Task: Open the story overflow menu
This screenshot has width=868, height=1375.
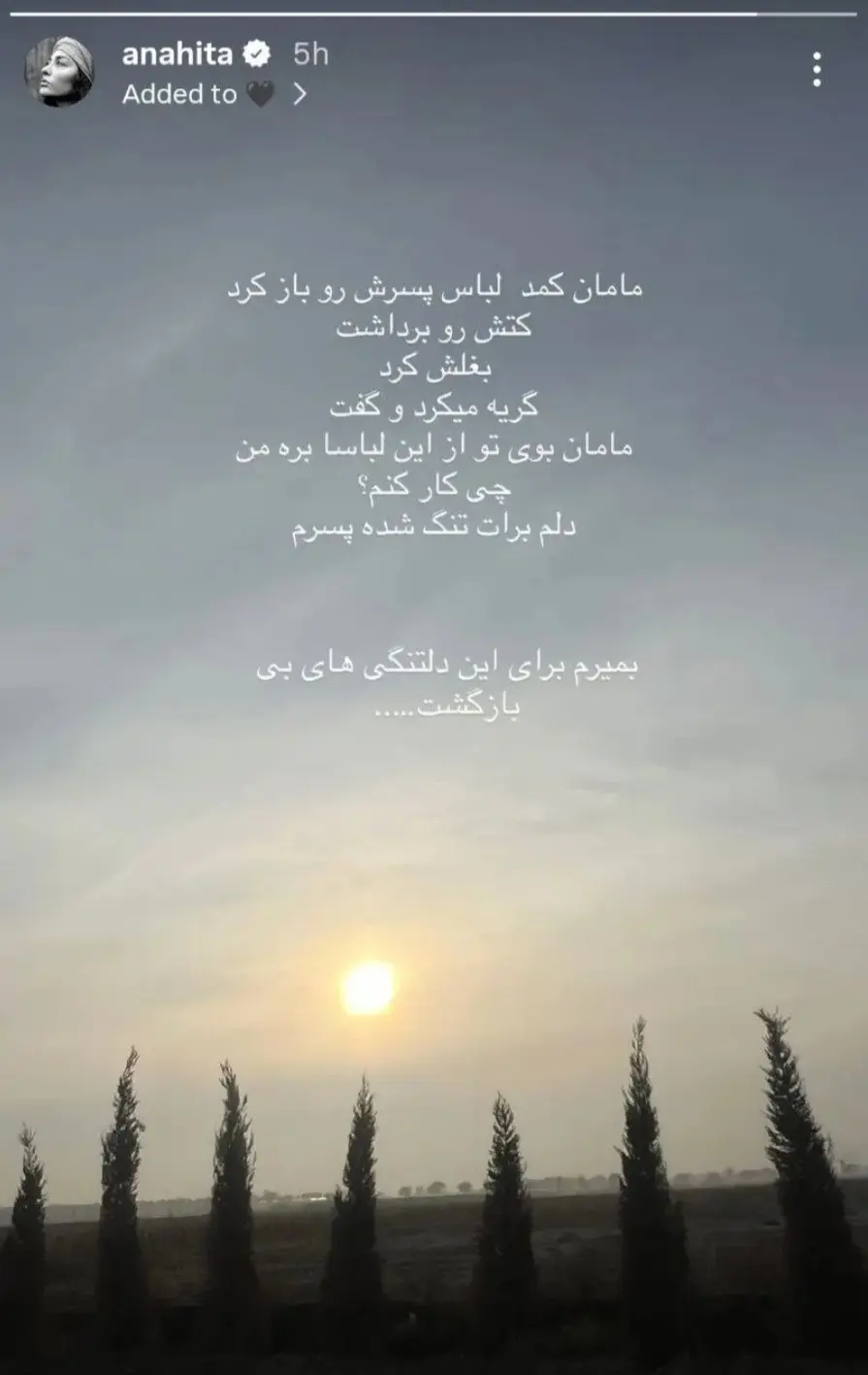Action: coord(817,70)
